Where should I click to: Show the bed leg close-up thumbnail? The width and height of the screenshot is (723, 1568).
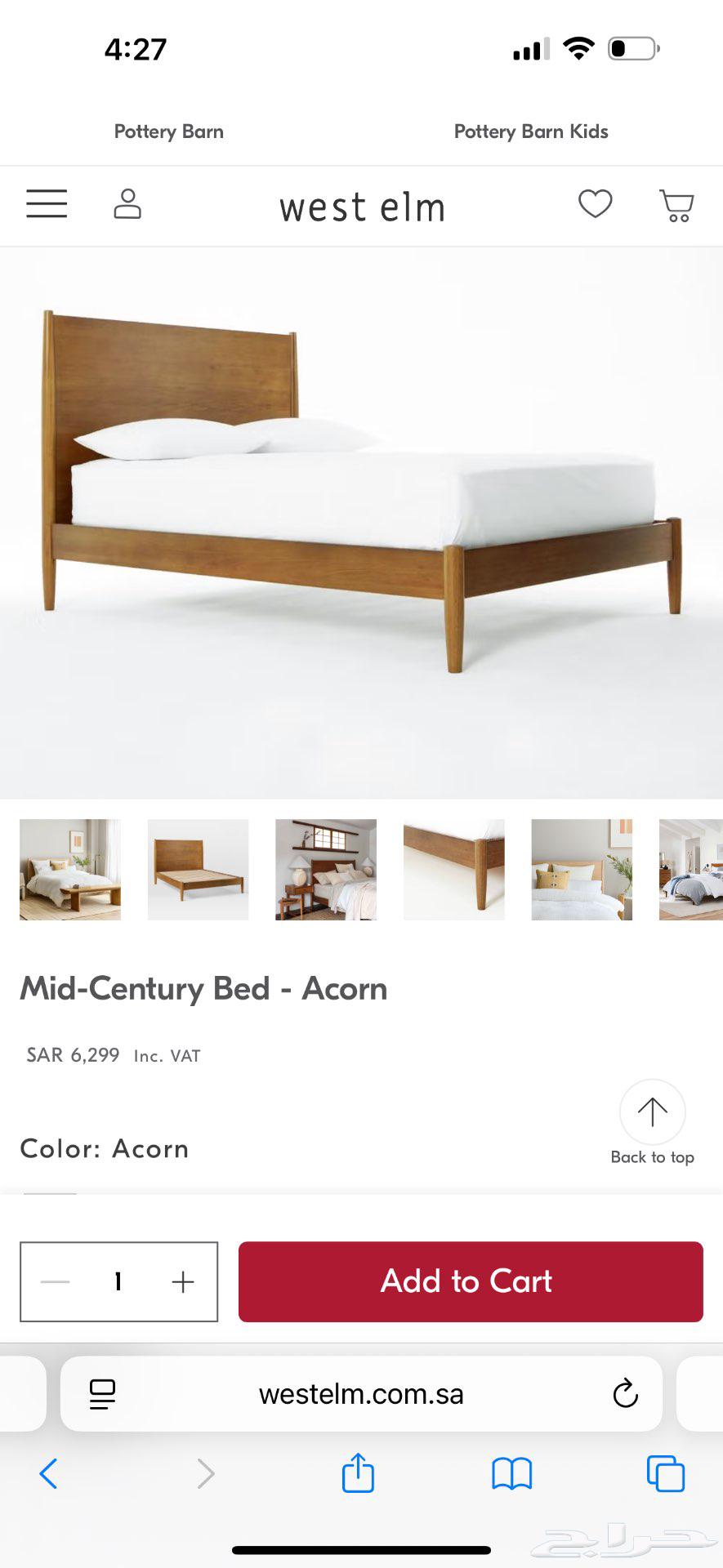[x=453, y=870]
